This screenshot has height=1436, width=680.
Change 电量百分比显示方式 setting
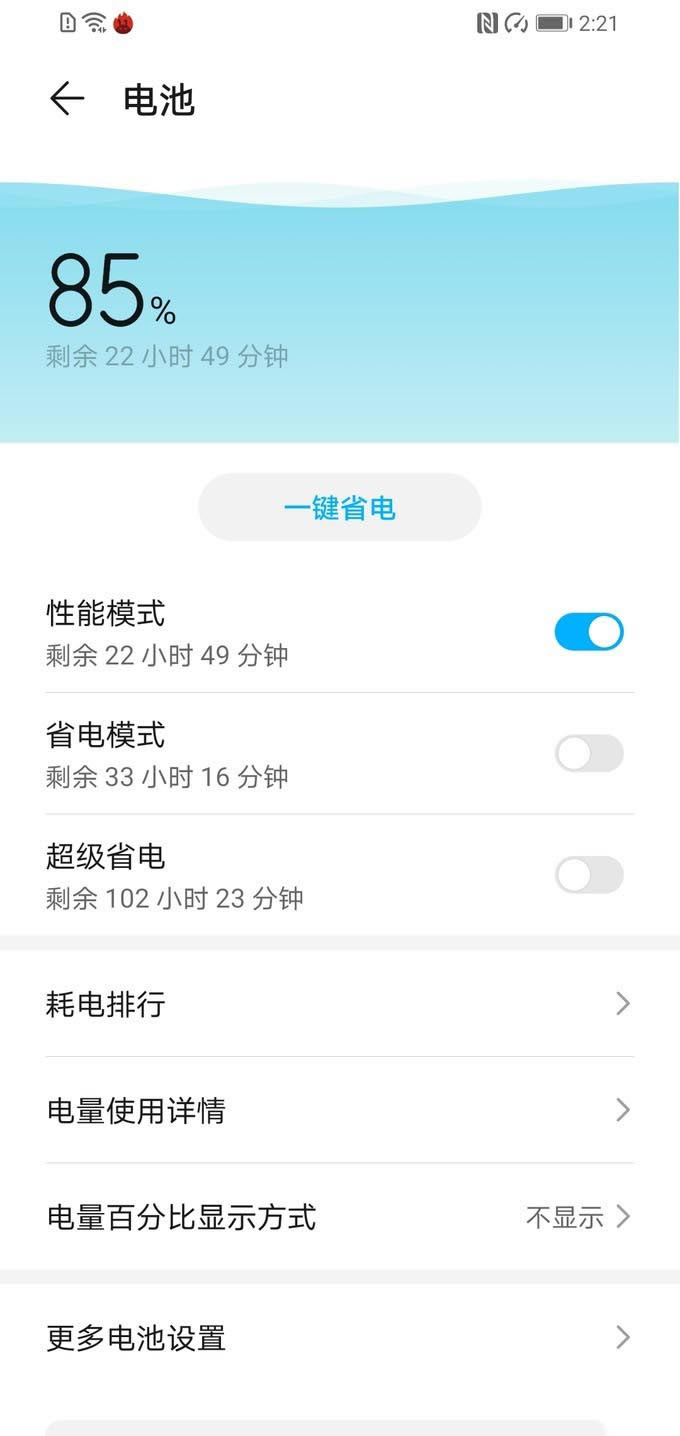coord(340,1217)
